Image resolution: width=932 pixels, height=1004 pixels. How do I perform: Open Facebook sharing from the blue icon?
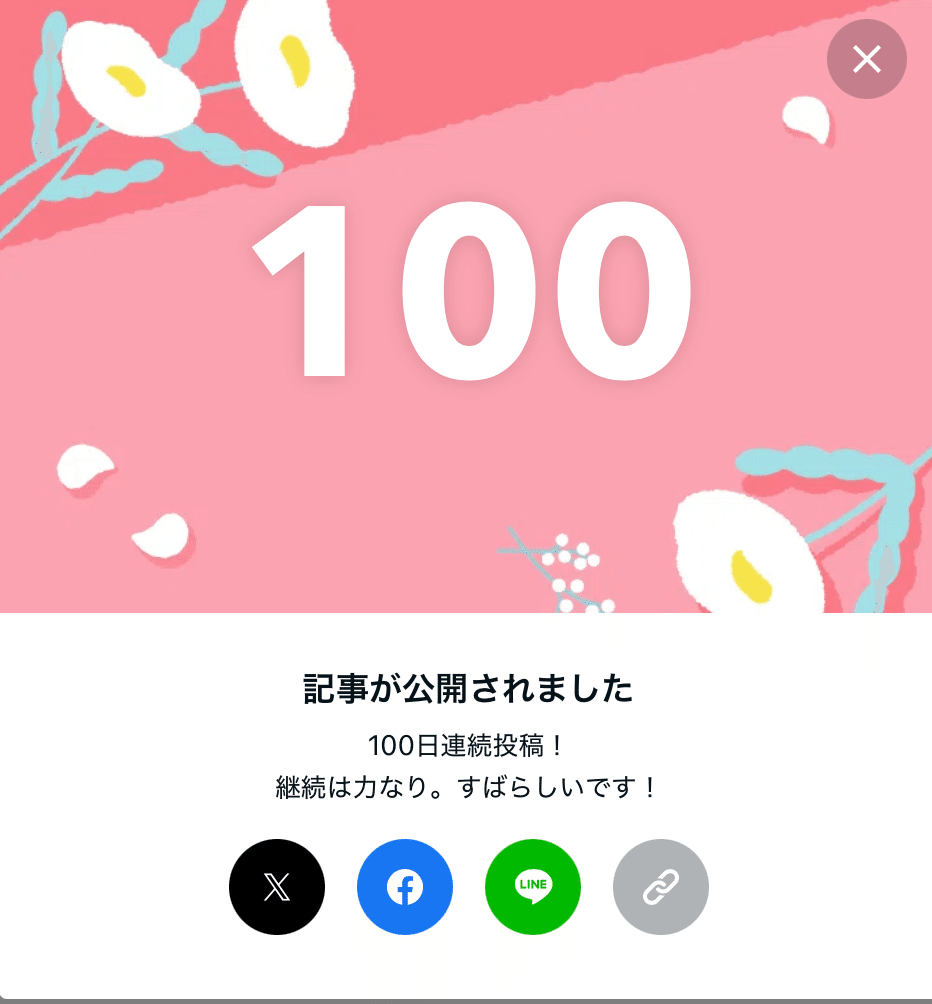tap(405, 887)
